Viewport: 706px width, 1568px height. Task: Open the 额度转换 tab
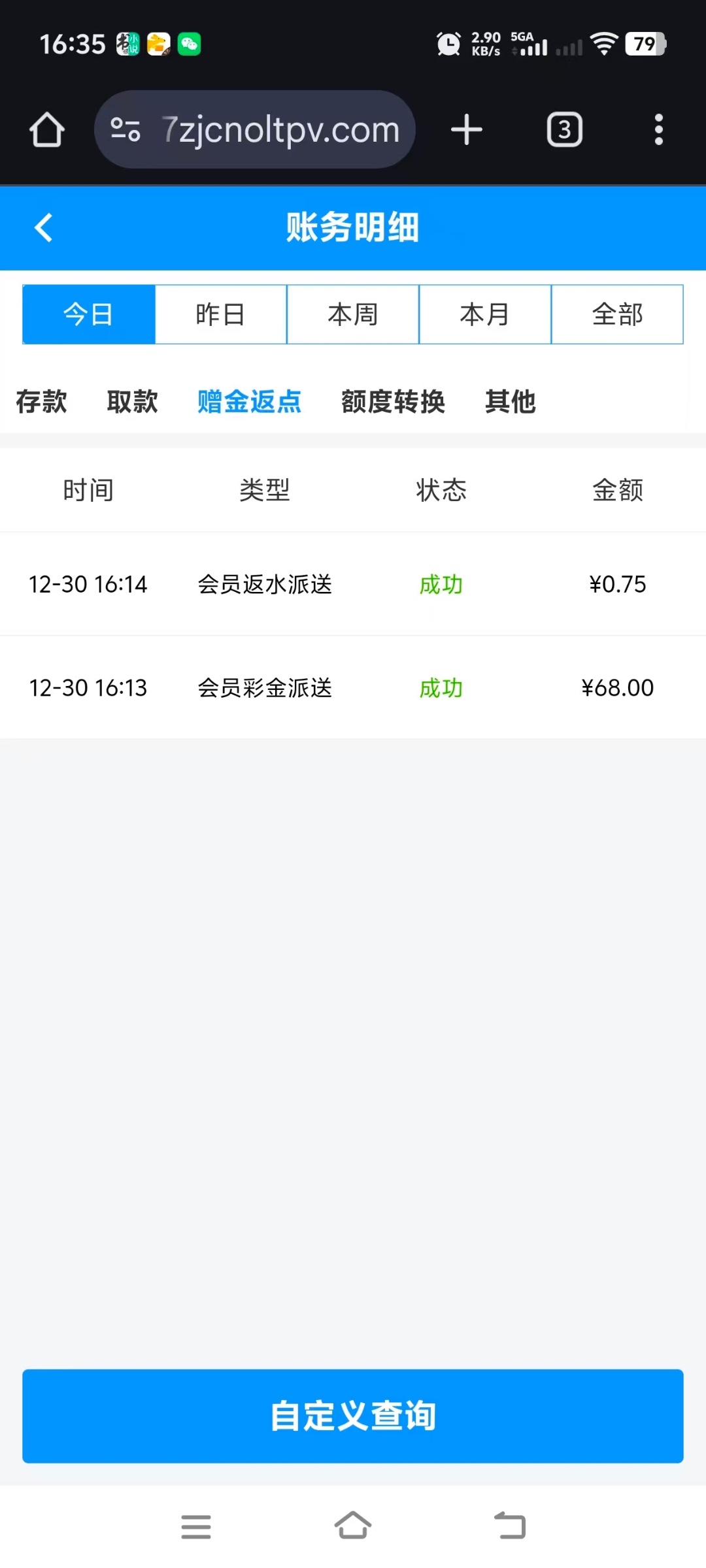[393, 401]
